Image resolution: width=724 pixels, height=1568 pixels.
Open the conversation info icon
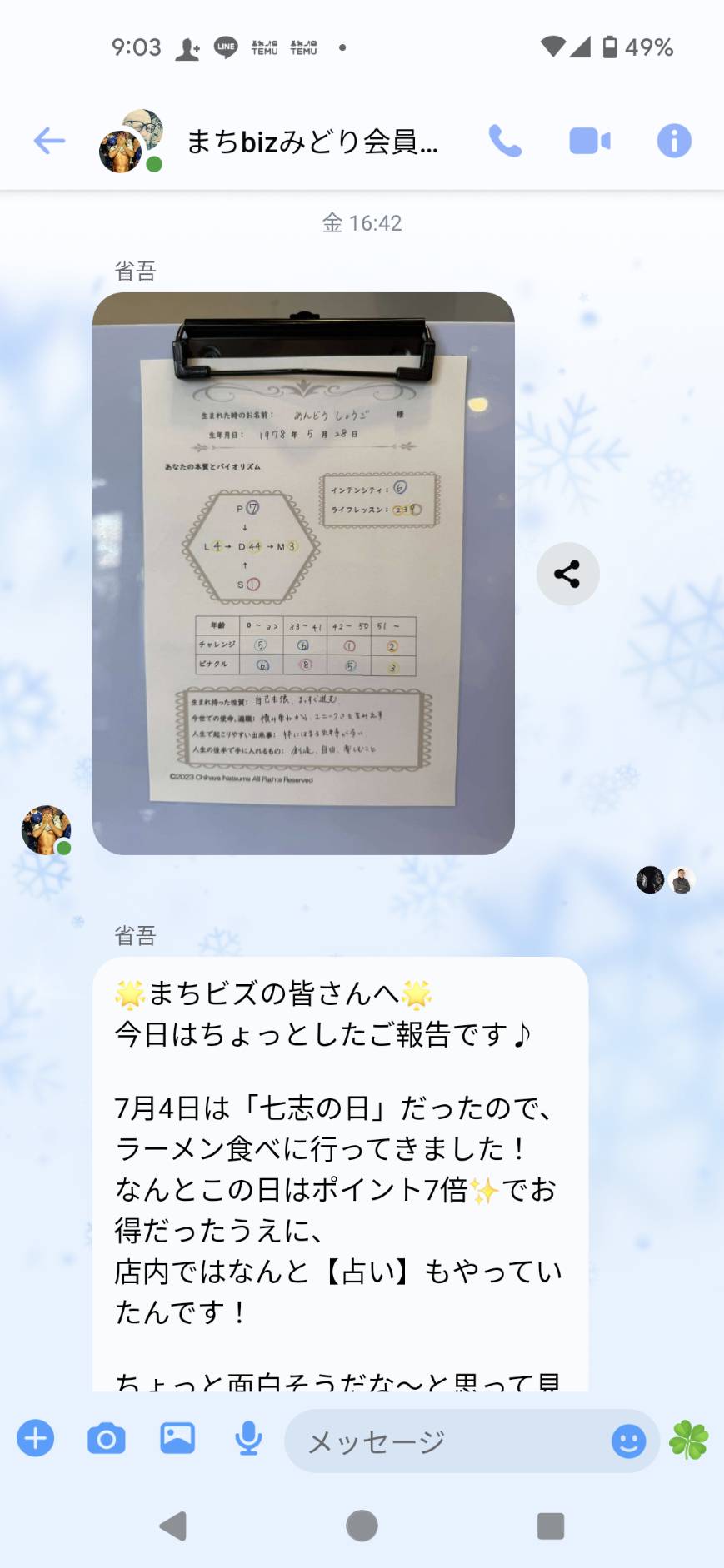tap(674, 141)
